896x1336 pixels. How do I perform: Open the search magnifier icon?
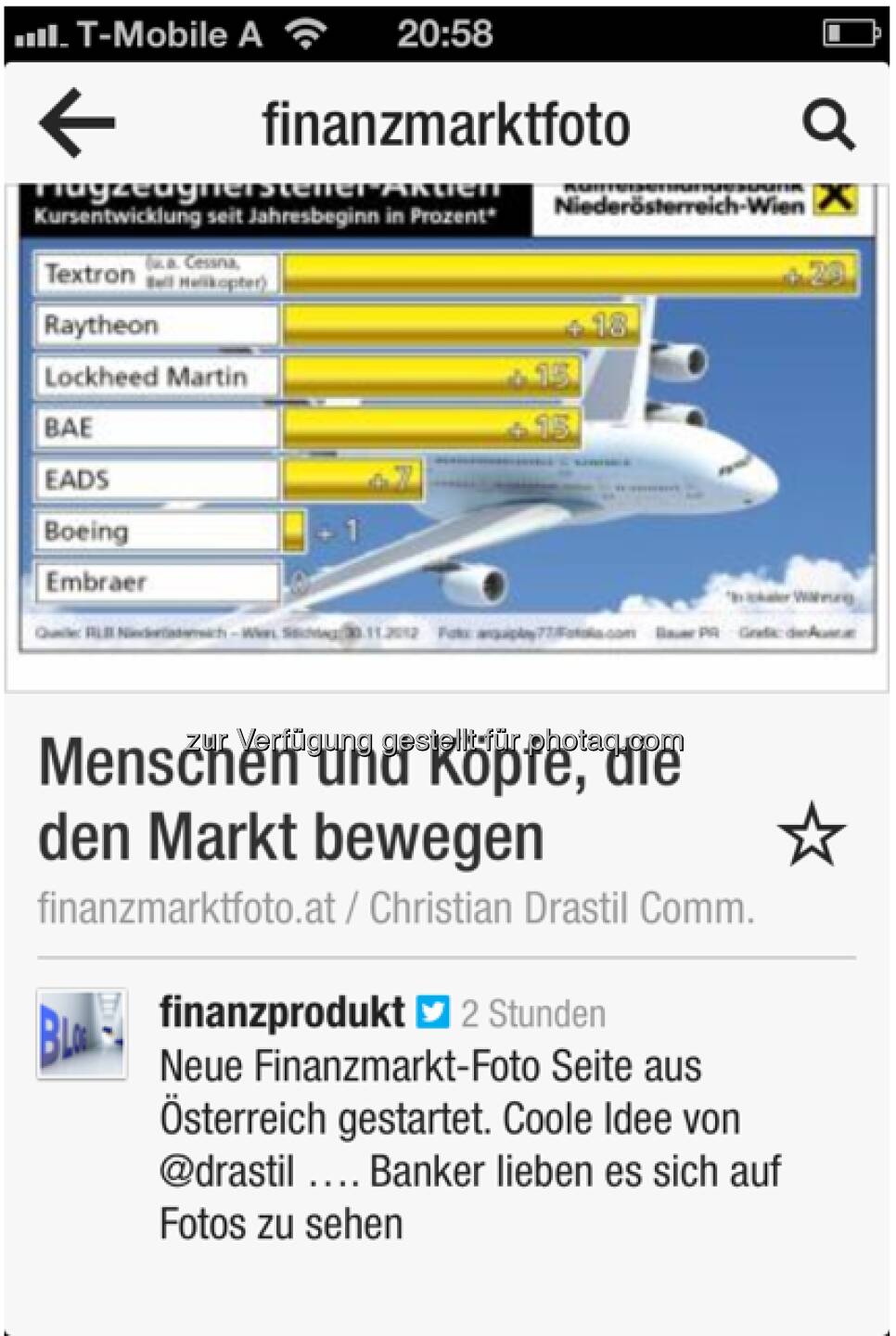pos(827,124)
